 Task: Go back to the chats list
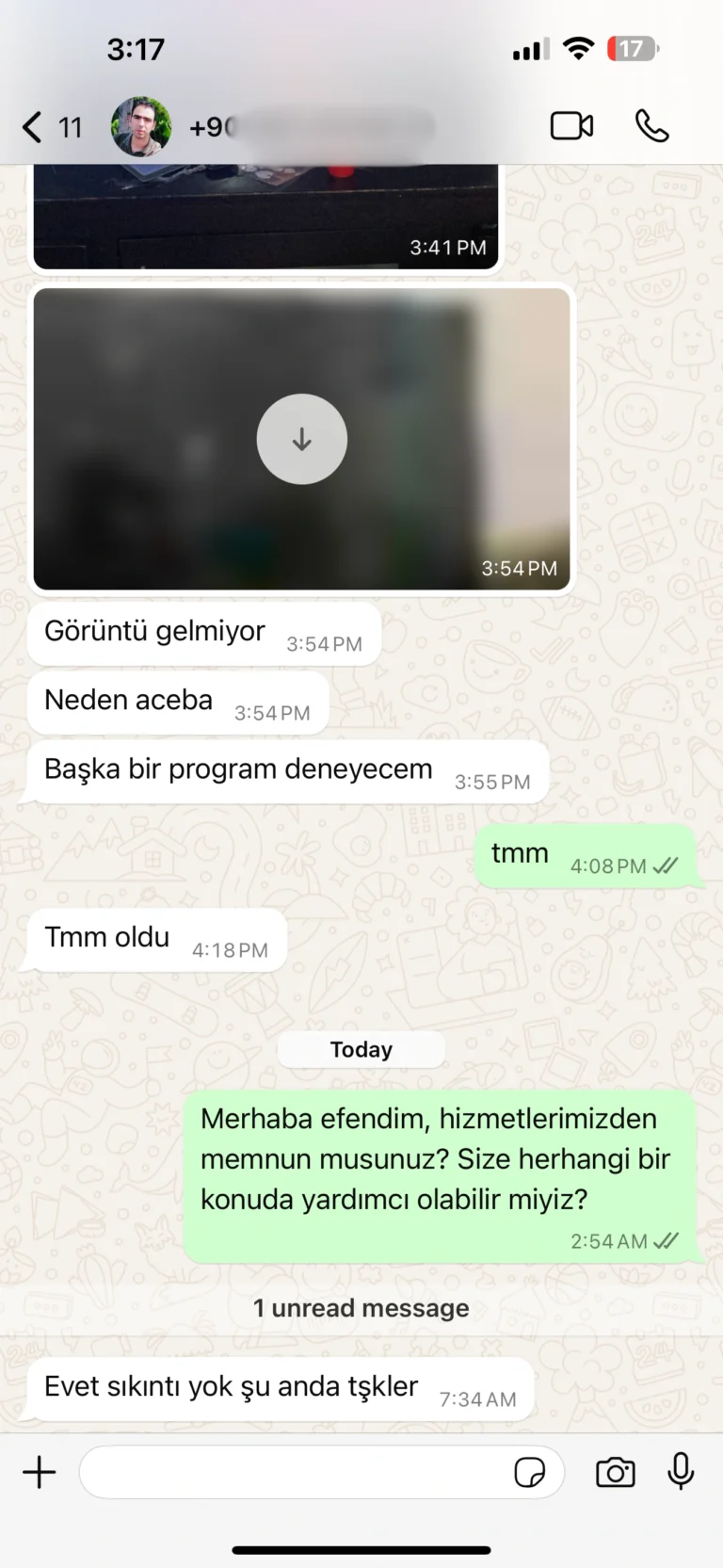34,127
